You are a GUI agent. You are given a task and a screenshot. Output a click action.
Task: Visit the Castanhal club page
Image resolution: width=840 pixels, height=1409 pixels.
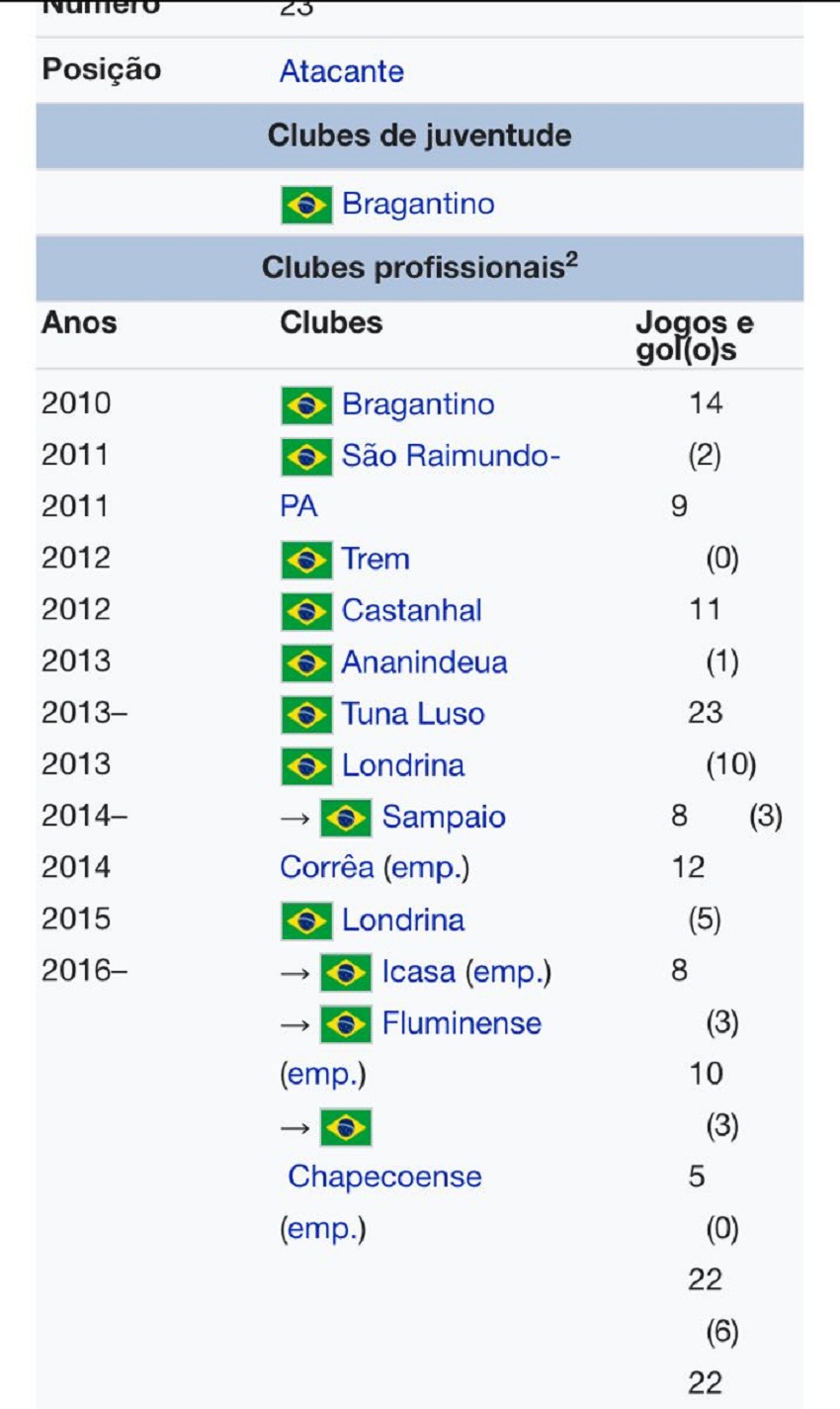tap(412, 610)
